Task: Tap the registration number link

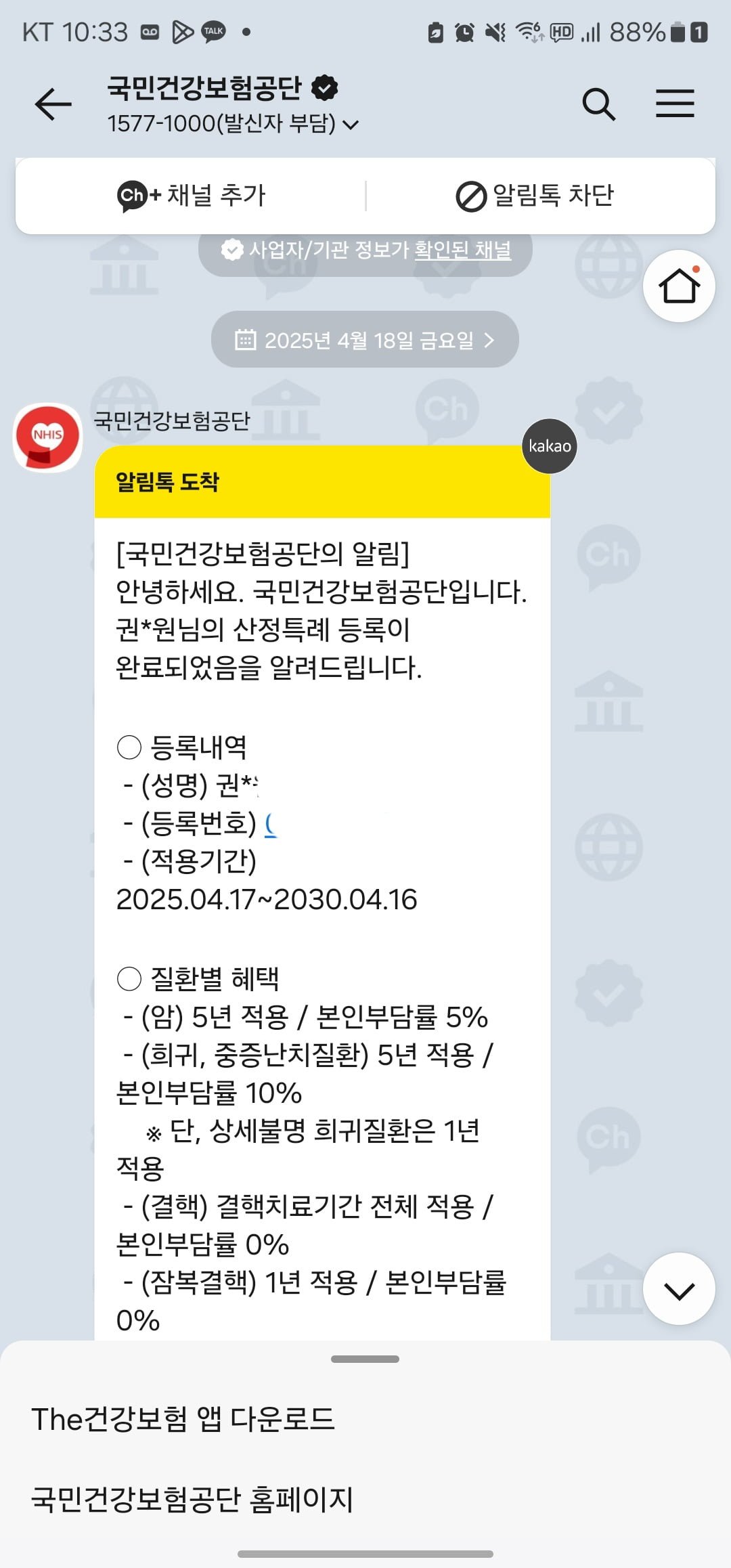Action: coord(271,824)
